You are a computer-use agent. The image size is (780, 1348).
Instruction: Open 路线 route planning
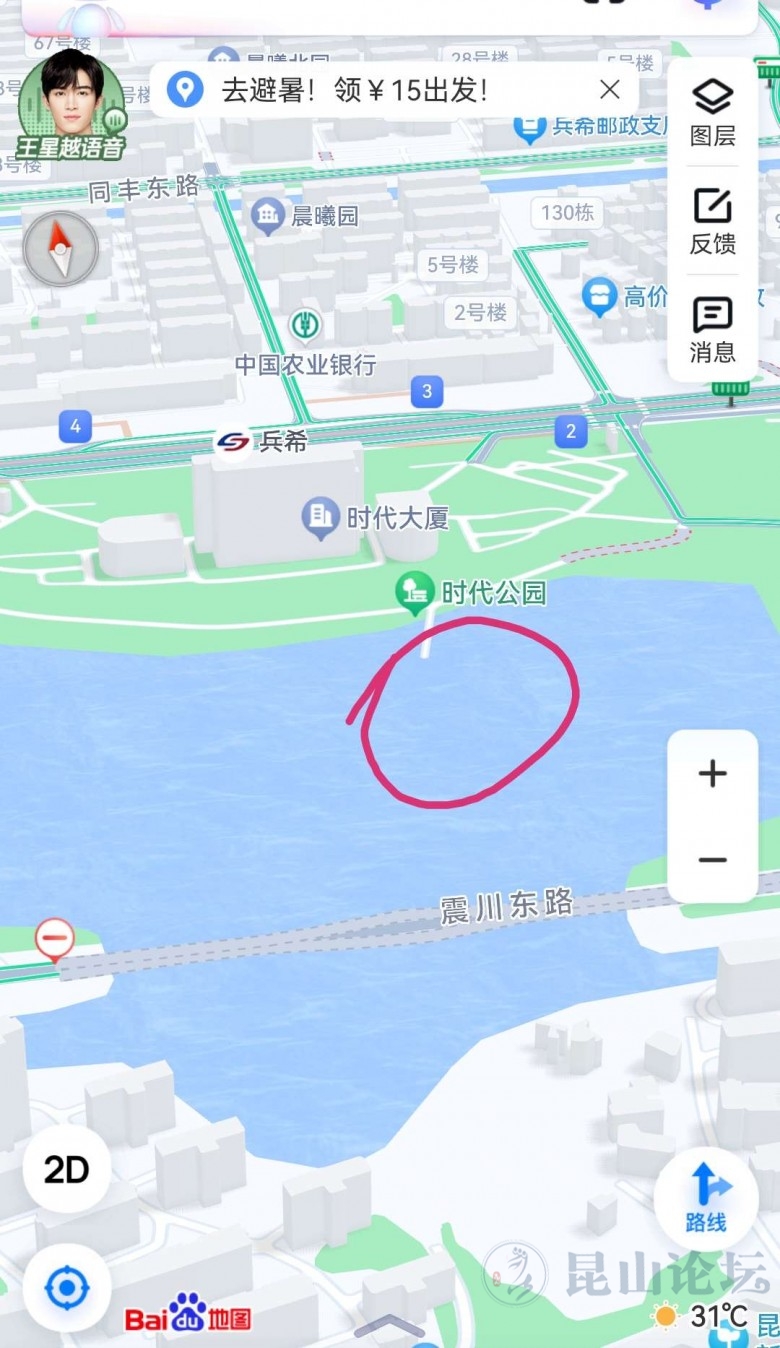click(706, 1197)
